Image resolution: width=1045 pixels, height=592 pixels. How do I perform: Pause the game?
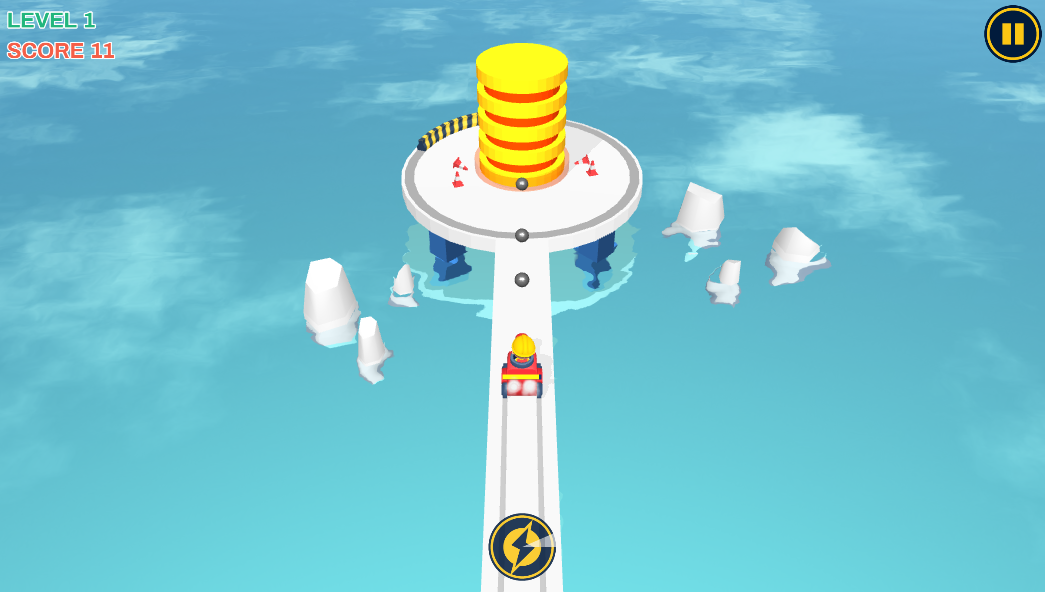coord(1012,34)
